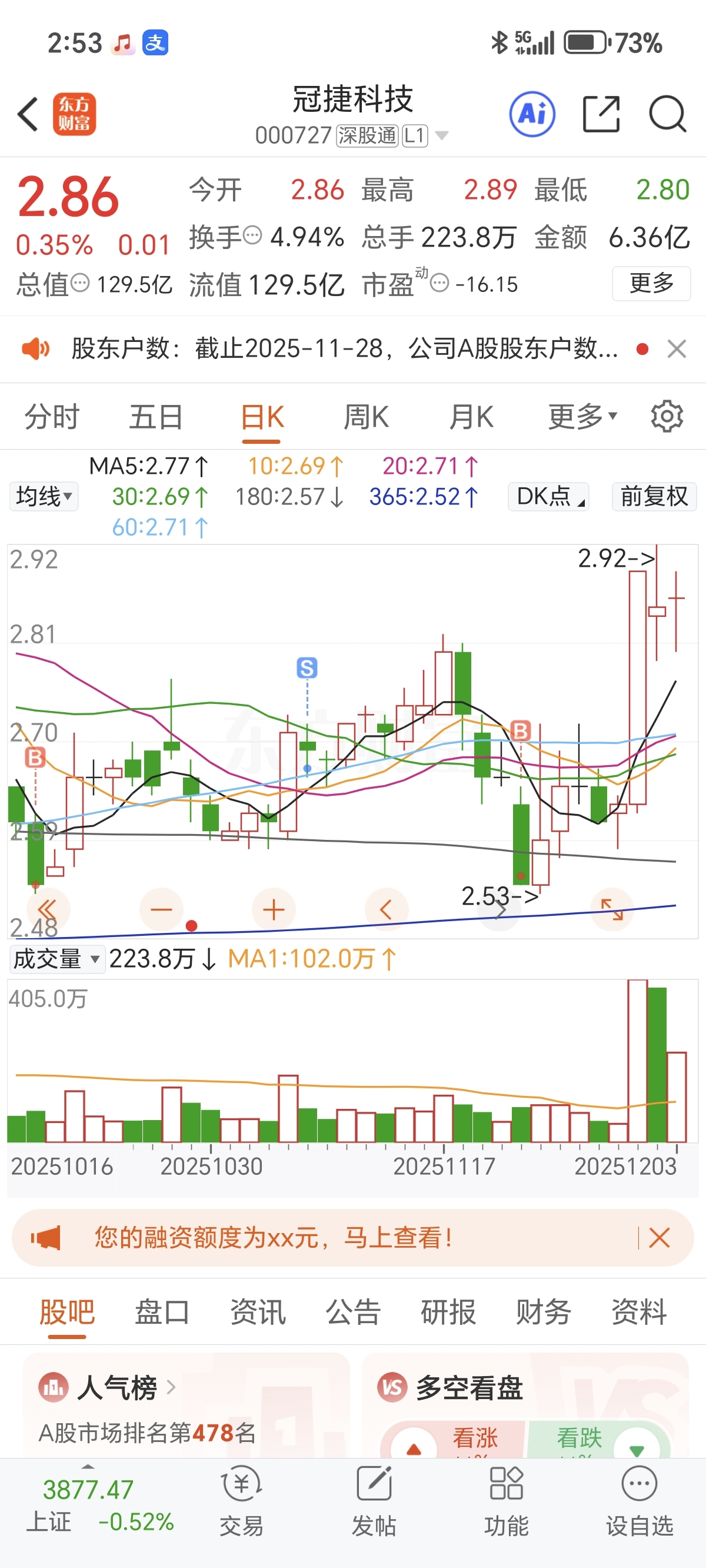Image resolution: width=706 pixels, height=1568 pixels.
Task: Open stock search magnifier
Action: [668, 114]
